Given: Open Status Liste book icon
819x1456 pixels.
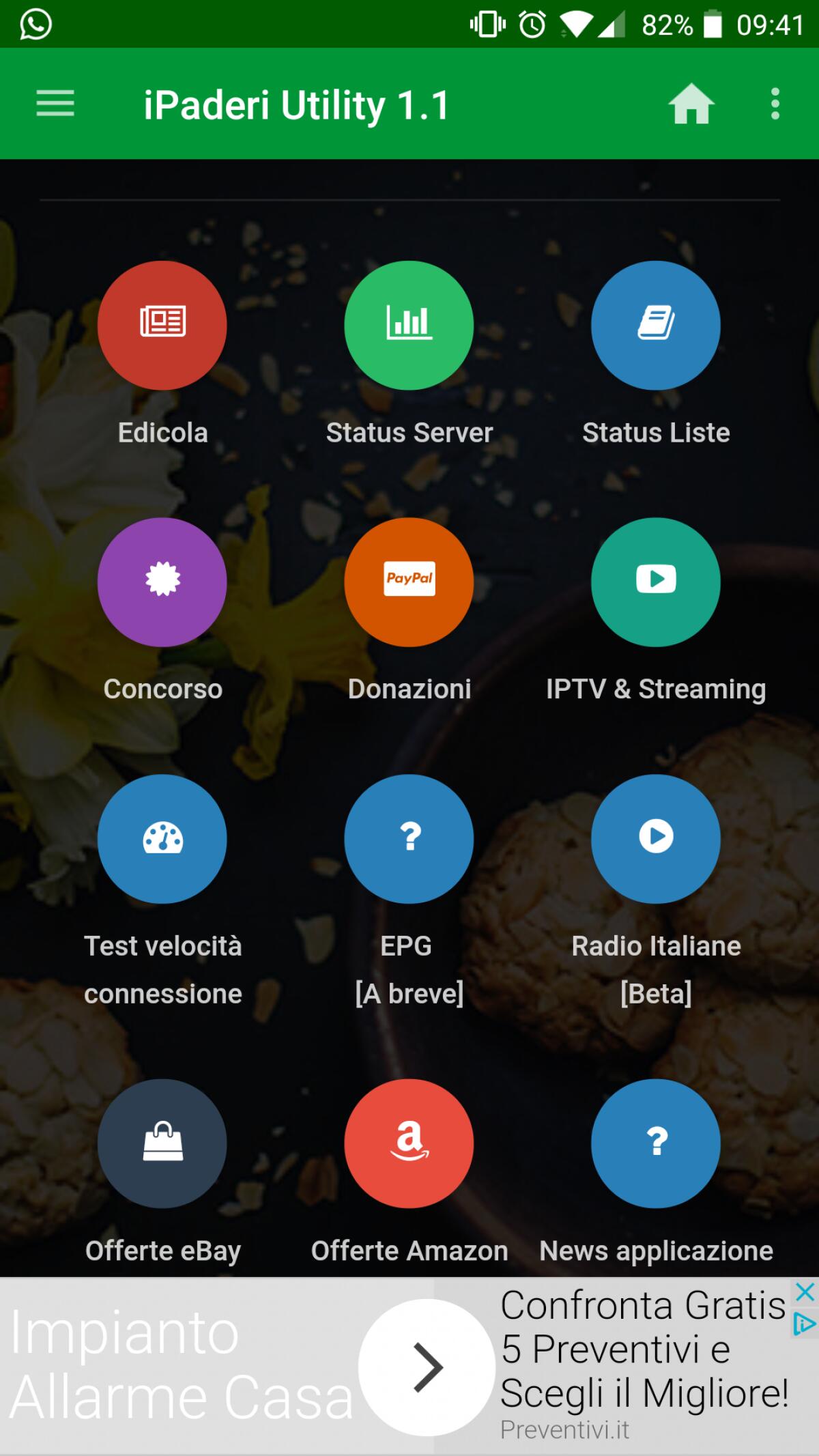Looking at the screenshot, I should (x=655, y=326).
